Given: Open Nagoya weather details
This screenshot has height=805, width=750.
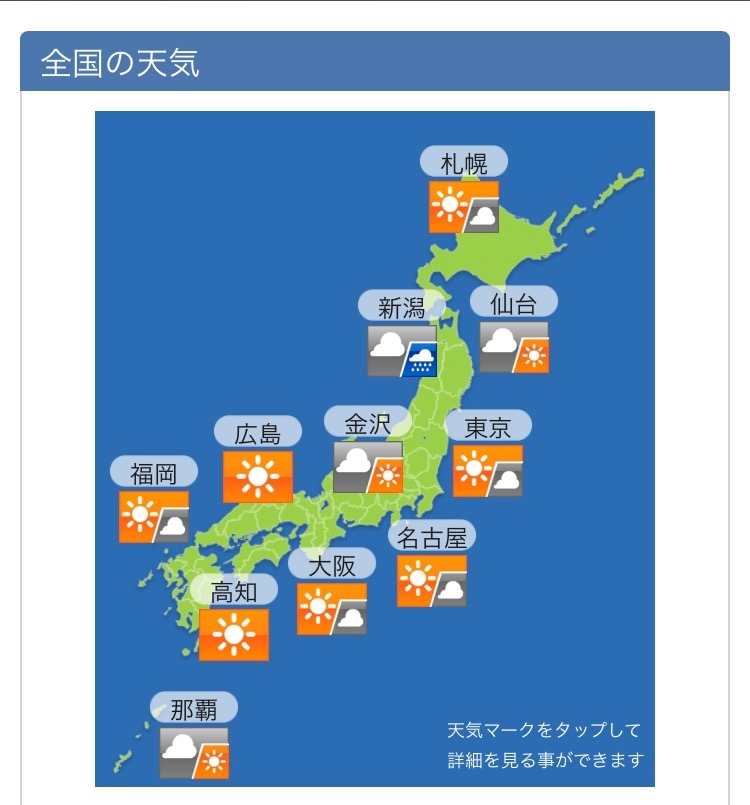Looking at the screenshot, I should click(432, 581).
